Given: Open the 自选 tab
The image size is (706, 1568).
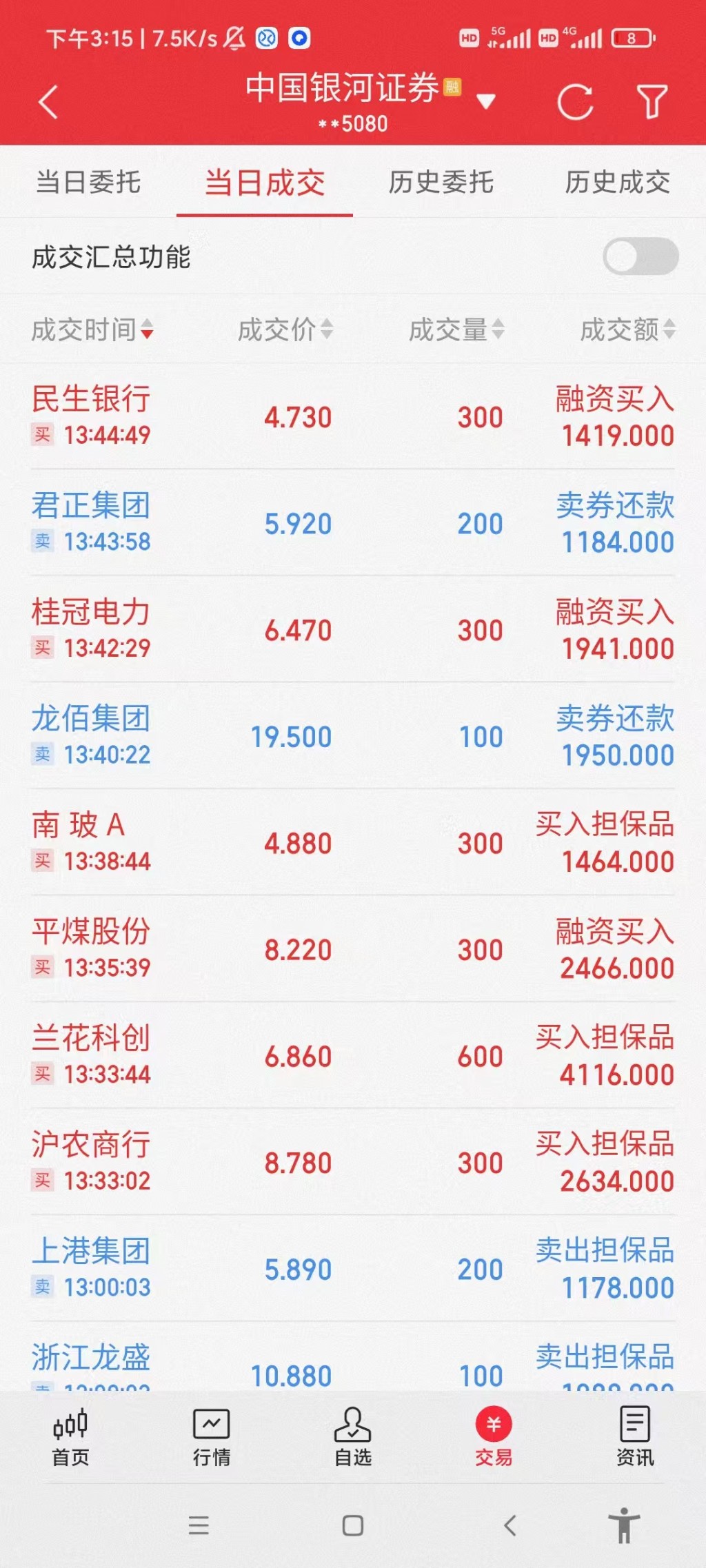Looking at the screenshot, I should coord(353,1436).
